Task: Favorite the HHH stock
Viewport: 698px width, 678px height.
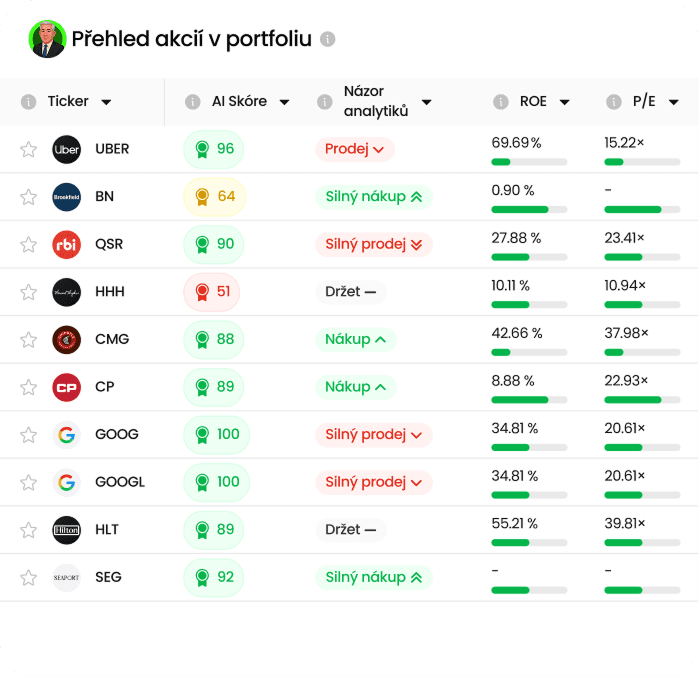Action: click(28, 292)
